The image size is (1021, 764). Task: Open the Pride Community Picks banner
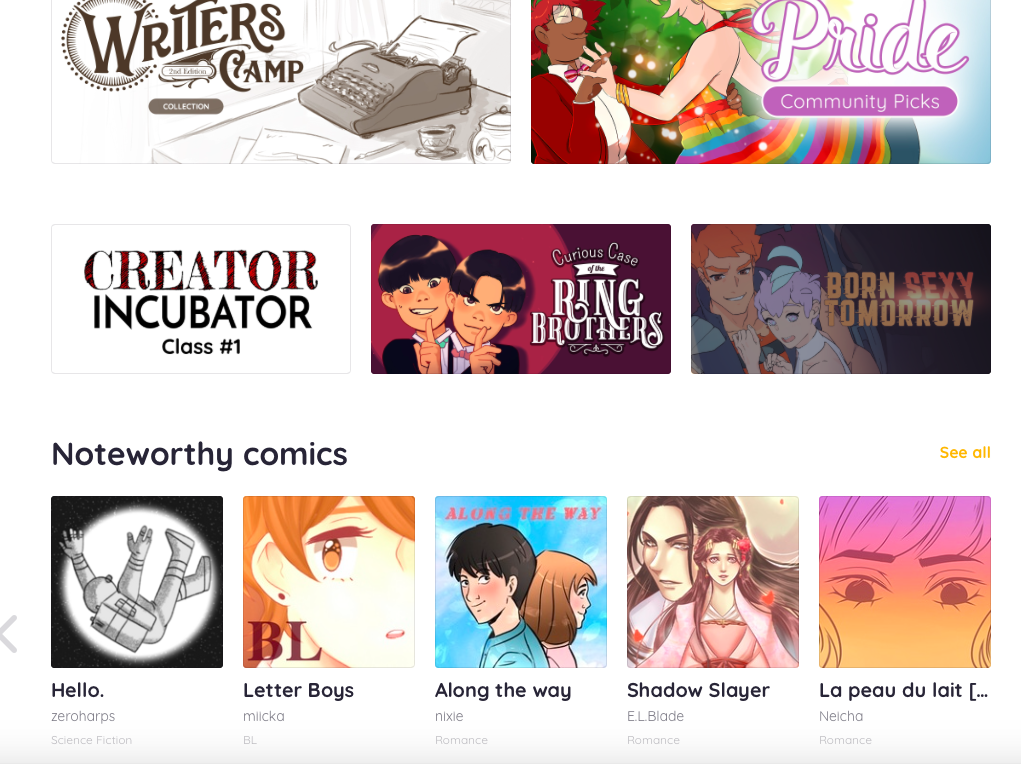760,80
